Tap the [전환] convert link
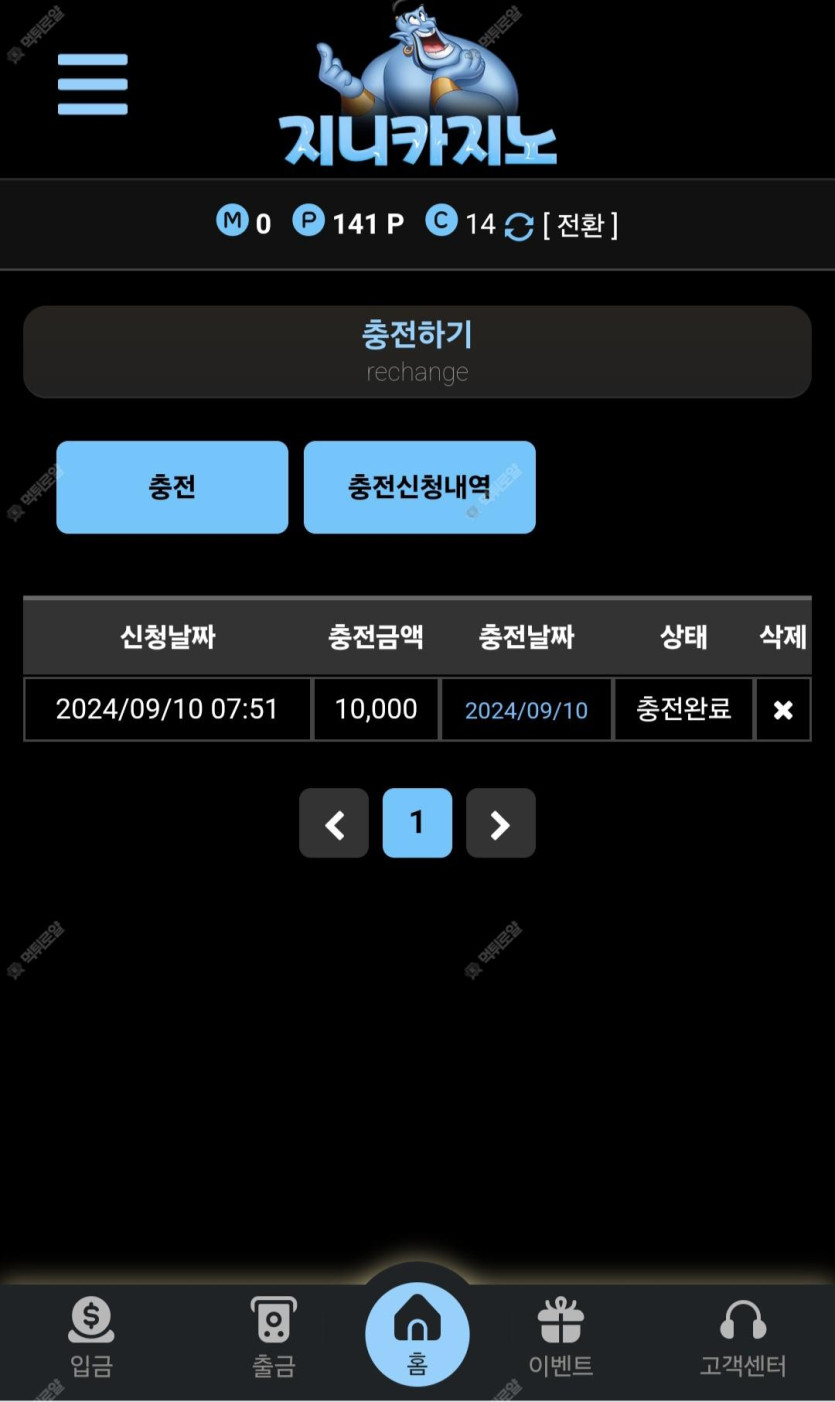This screenshot has width=835, height=1402. [580, 225]
